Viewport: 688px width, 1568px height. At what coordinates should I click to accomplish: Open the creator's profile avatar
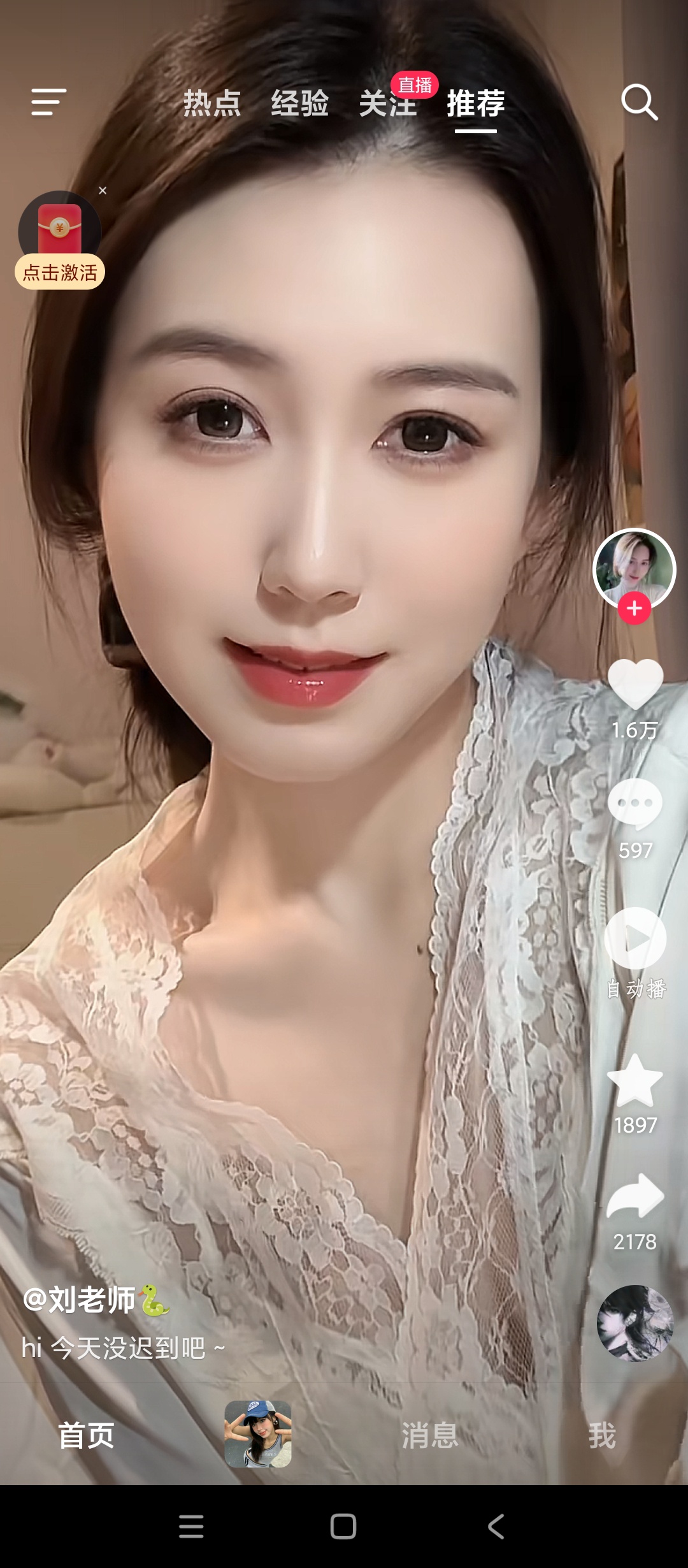[x=634, y=567]
